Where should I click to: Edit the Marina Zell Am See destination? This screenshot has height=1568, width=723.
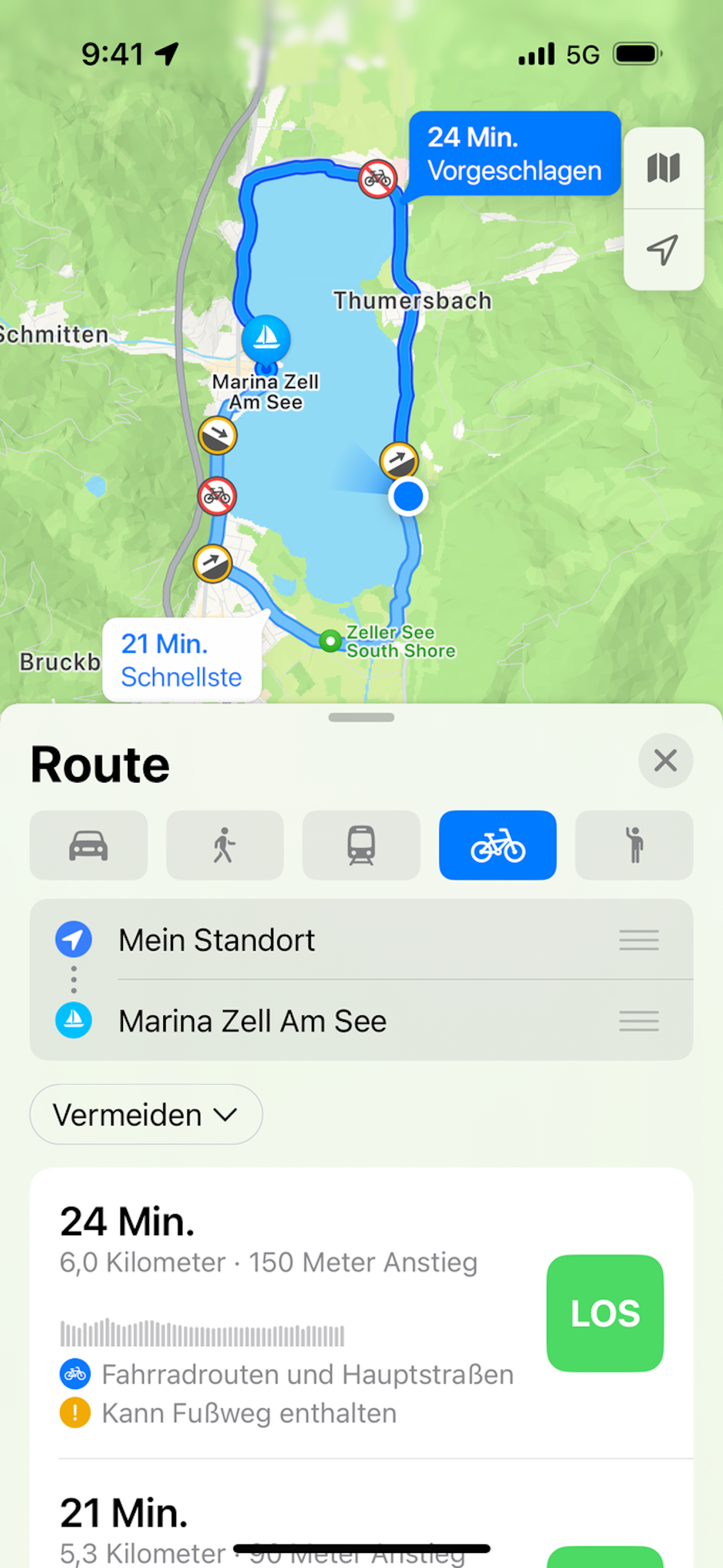pos(252,1021)
